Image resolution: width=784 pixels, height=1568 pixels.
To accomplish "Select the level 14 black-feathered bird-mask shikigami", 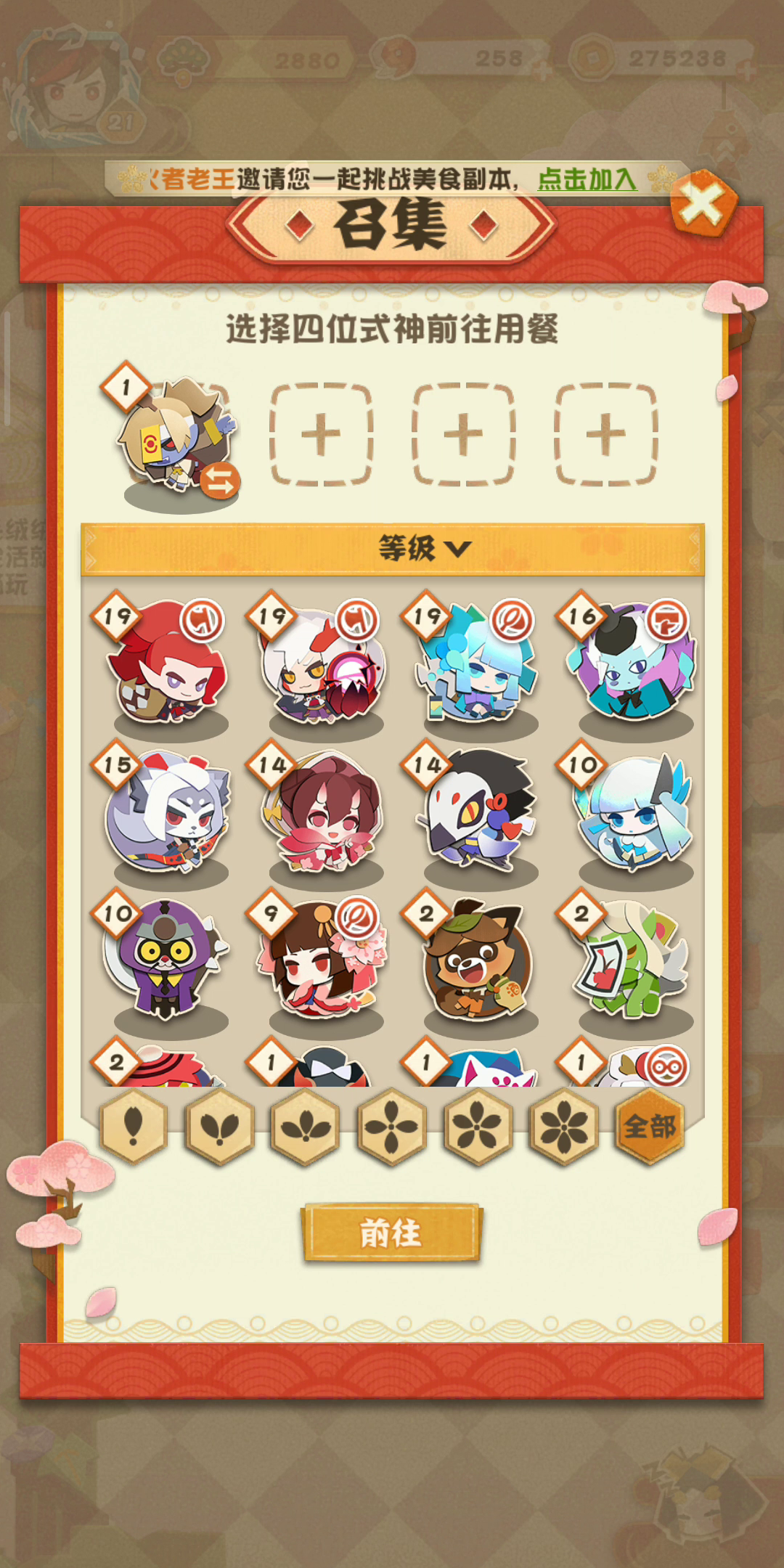I will (479, 812).
